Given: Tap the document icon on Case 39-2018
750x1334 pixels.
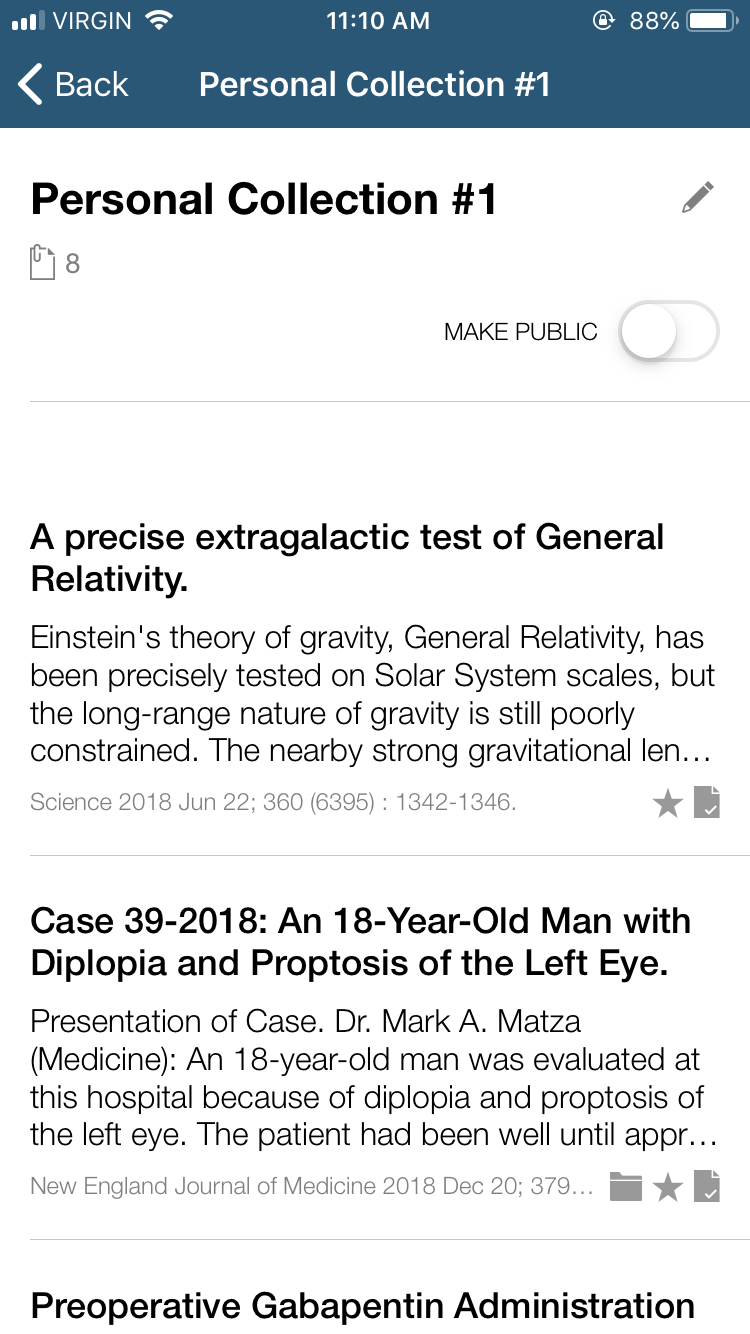Looking at the screenshot, I should coord(707,1187).
